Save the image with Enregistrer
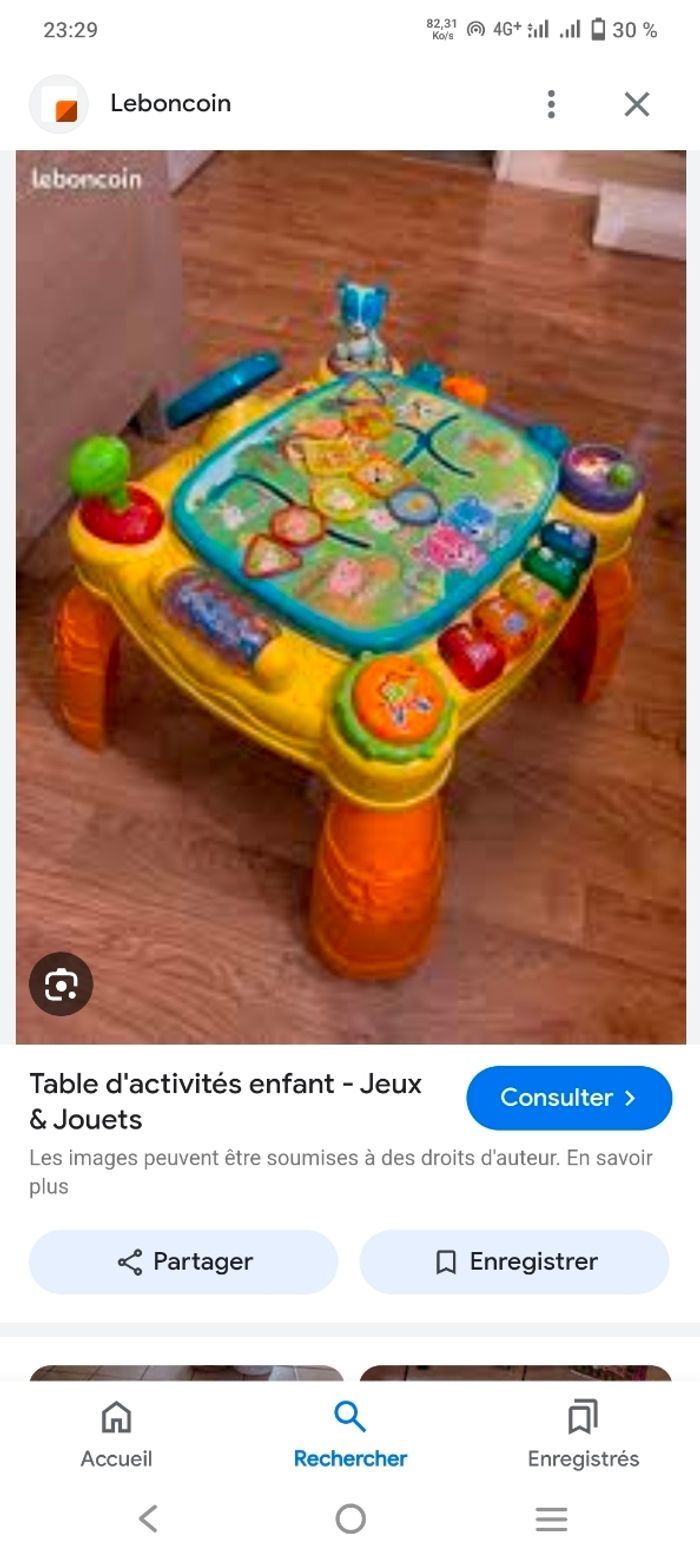 [514, 1261]
